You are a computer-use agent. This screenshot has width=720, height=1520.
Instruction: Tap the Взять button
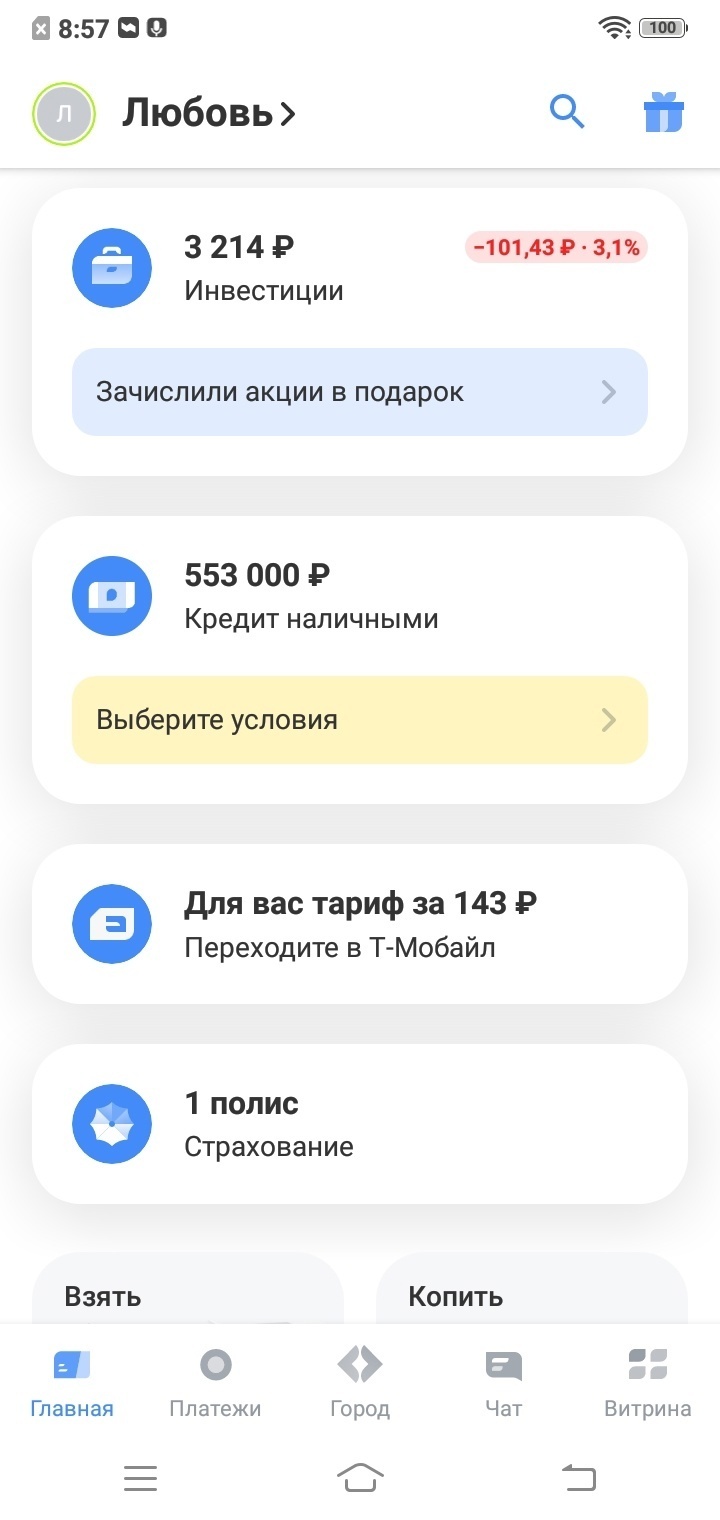188,1296
